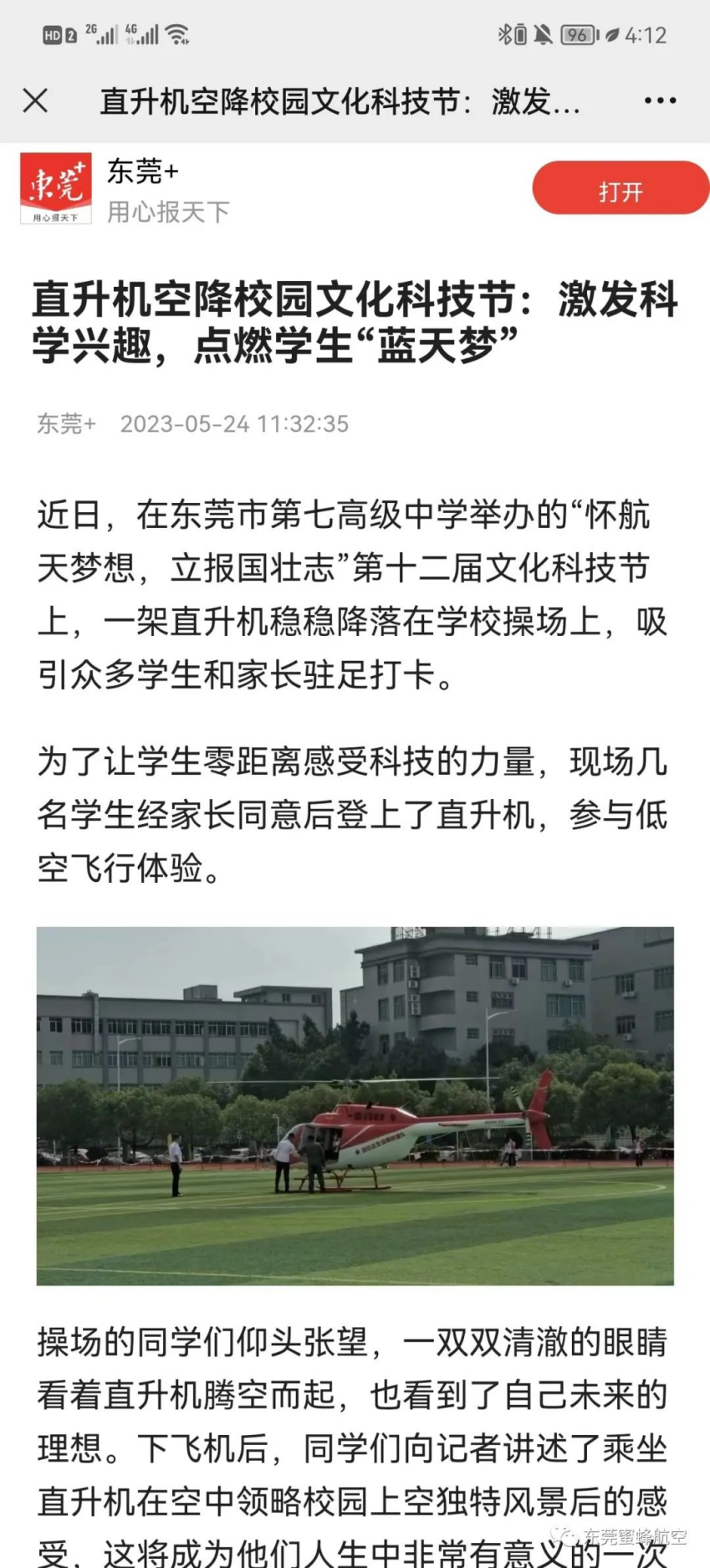Close the article web page
The height and width of the screenshot is (1568, 710).
coord(35,100)
